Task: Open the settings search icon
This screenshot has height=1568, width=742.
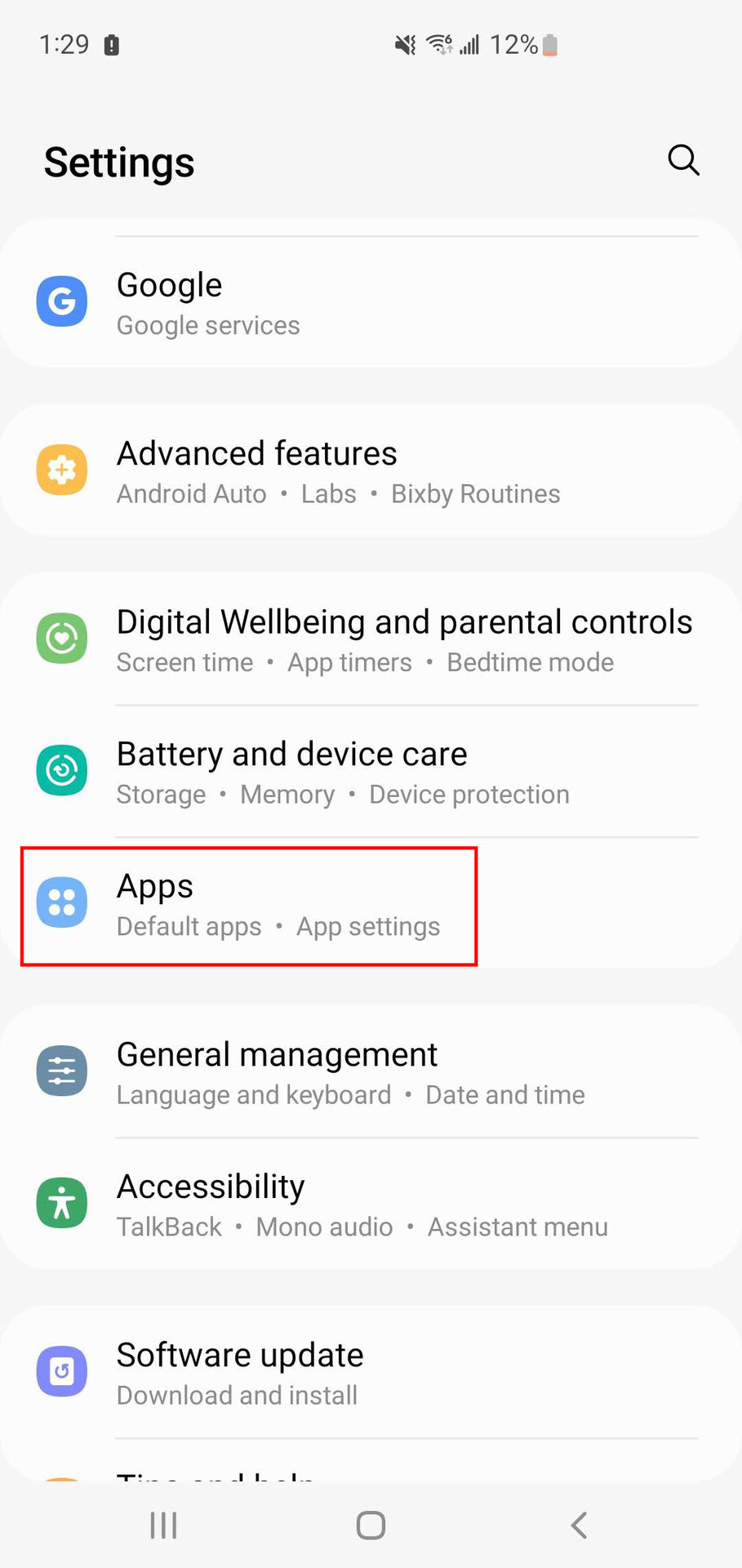Action: 683,160
